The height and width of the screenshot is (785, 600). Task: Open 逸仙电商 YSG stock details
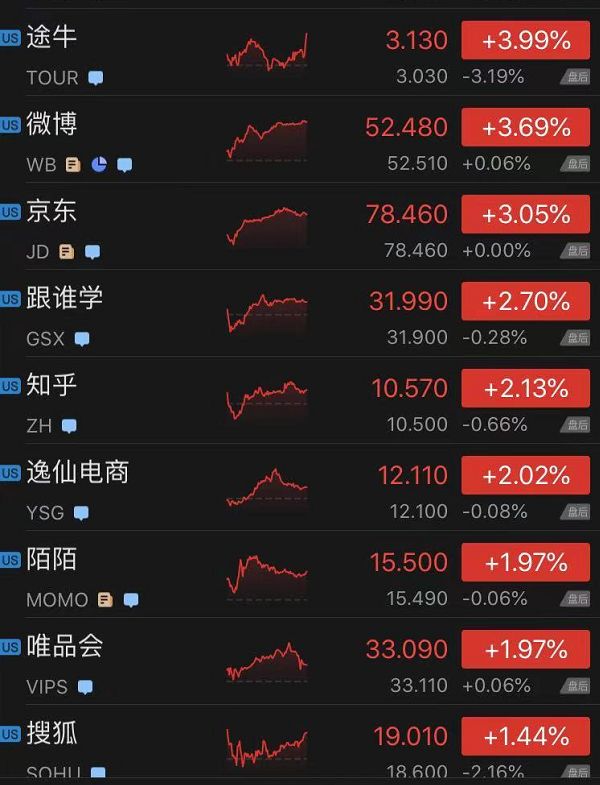77,473
